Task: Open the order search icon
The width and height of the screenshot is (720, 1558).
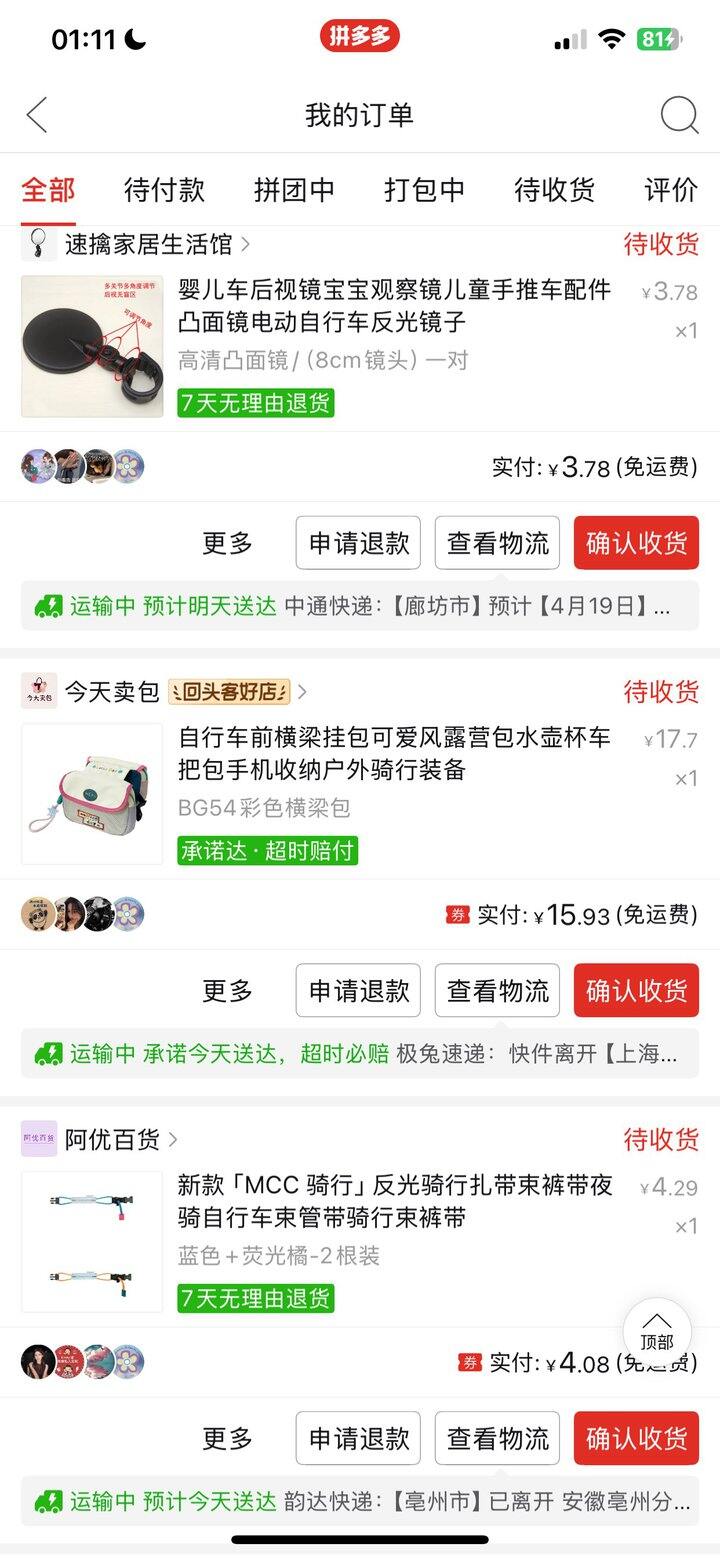Action: pyautogui.click(x=679, y=115)
